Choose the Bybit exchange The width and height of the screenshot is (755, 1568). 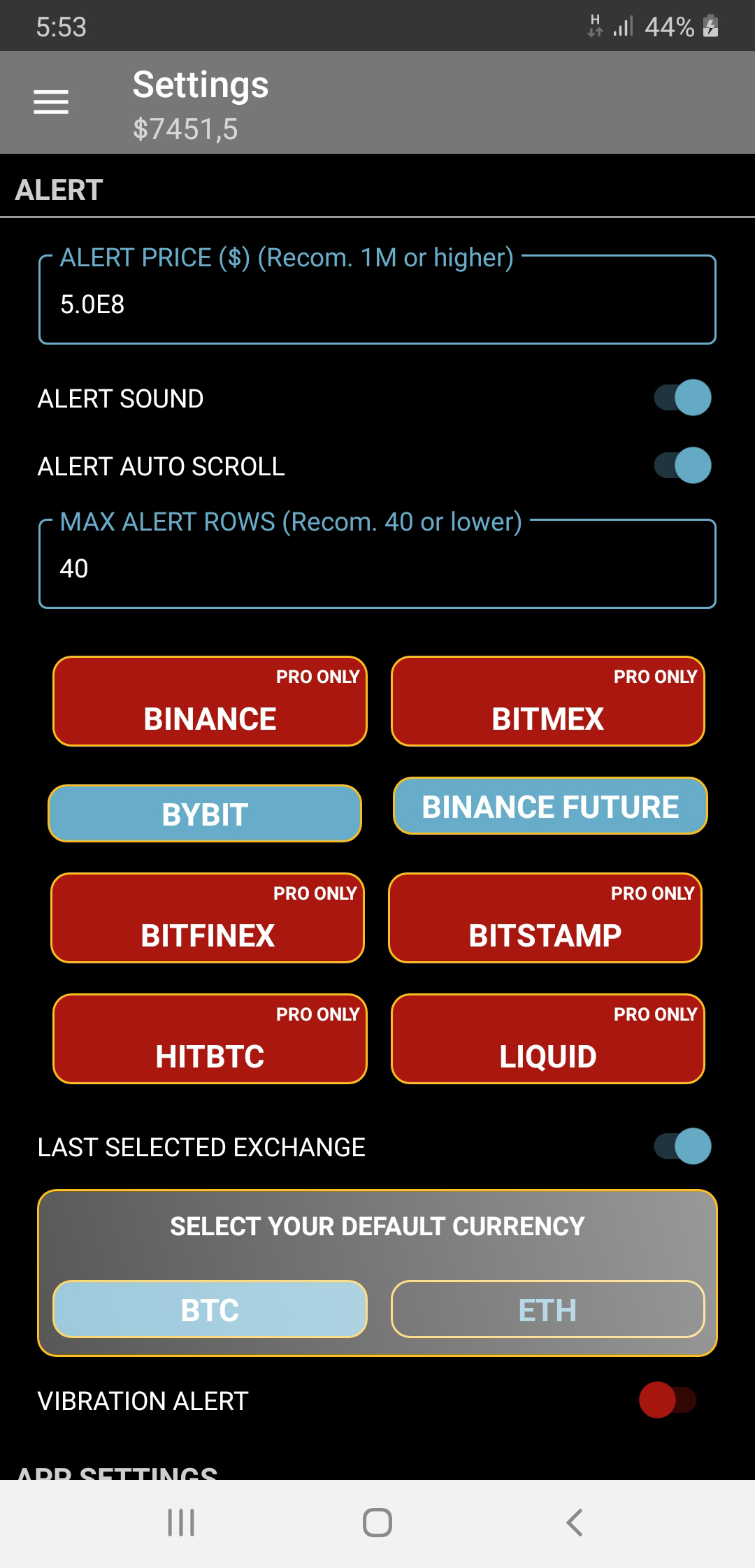(205, 814)
